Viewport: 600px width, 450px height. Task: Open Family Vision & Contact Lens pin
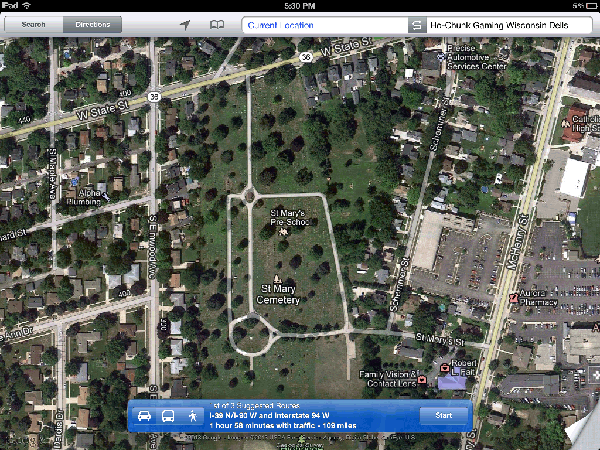click(x=421, y=380)
